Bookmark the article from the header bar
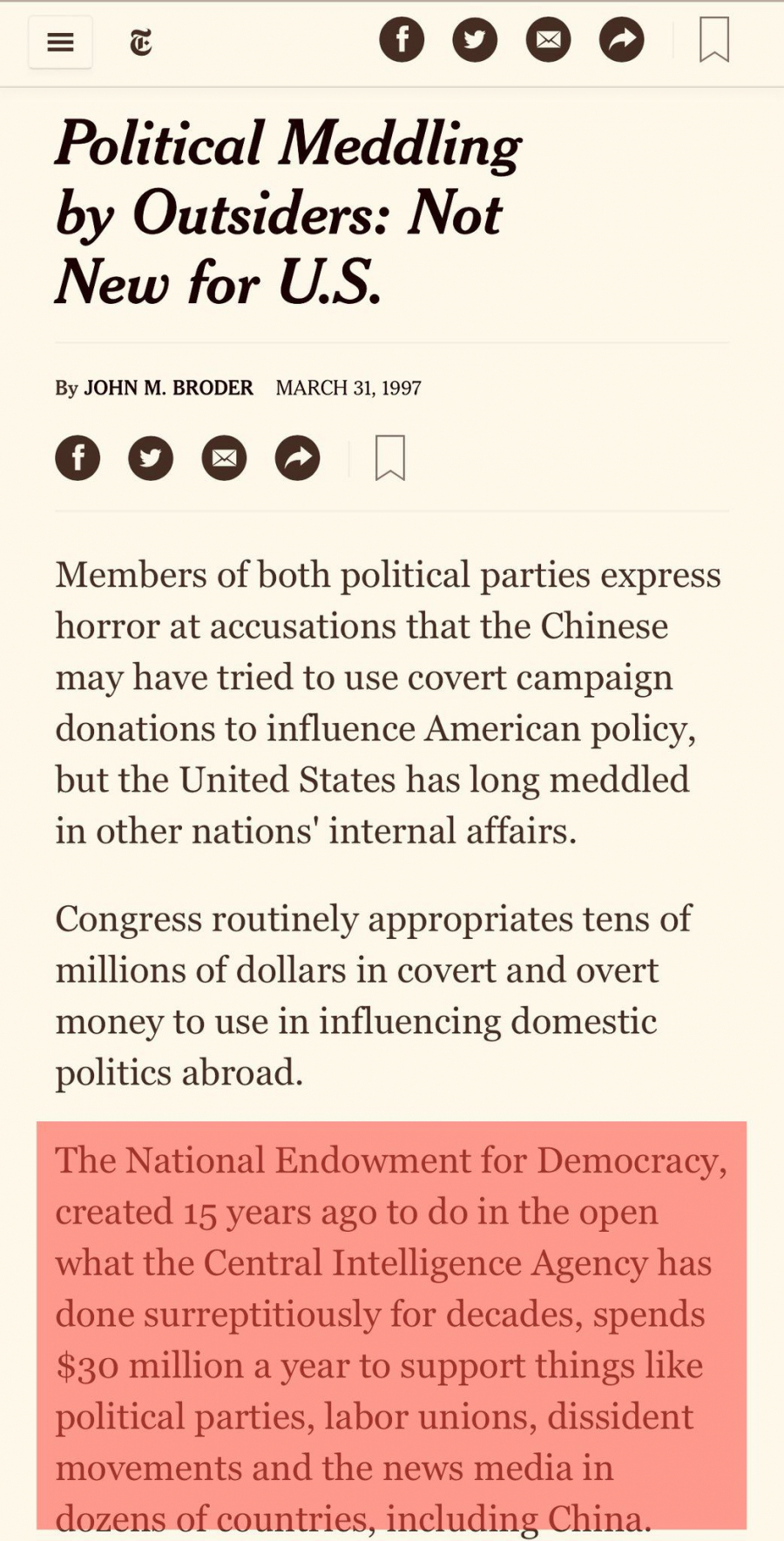784x1541 pixels. [714, 40]
